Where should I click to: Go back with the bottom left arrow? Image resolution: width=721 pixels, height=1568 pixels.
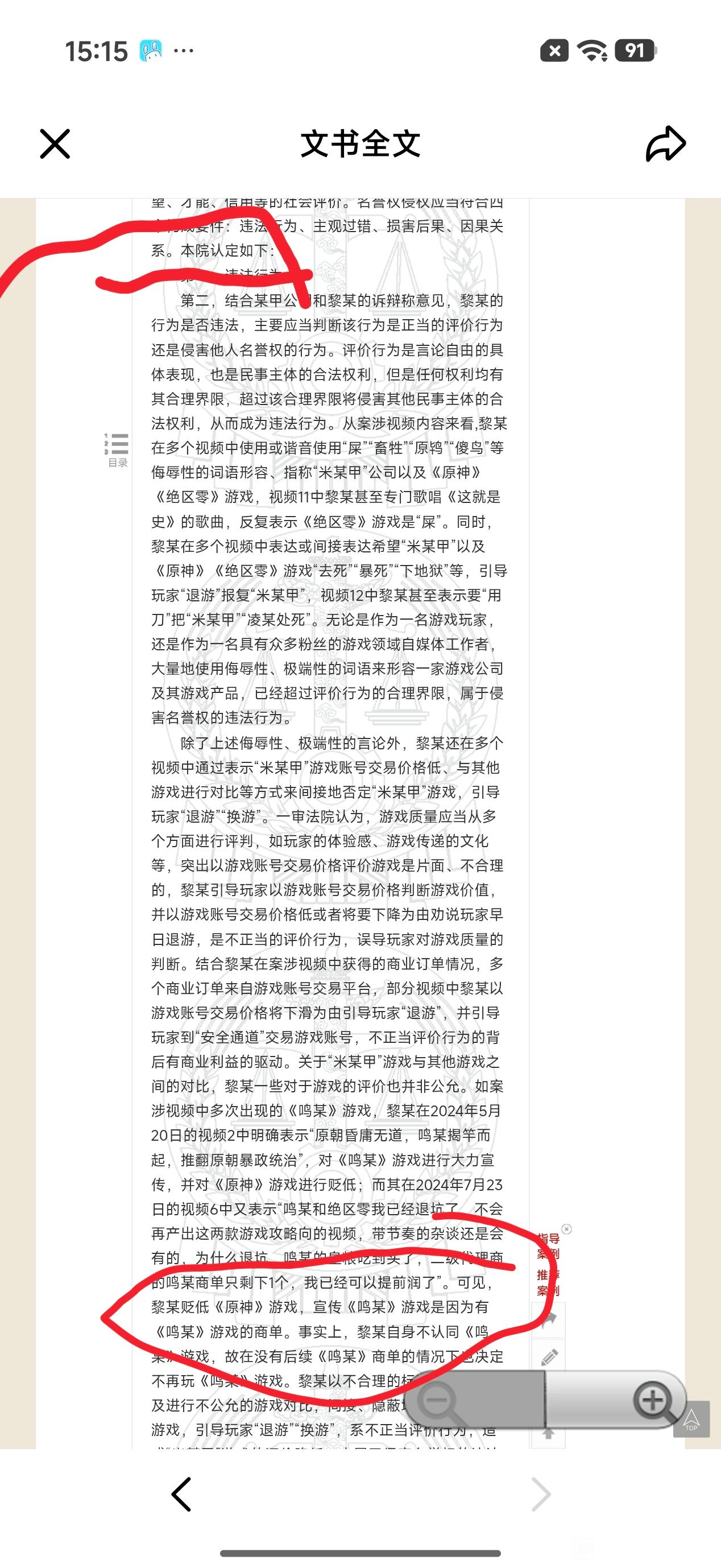tap(181, 1493)
